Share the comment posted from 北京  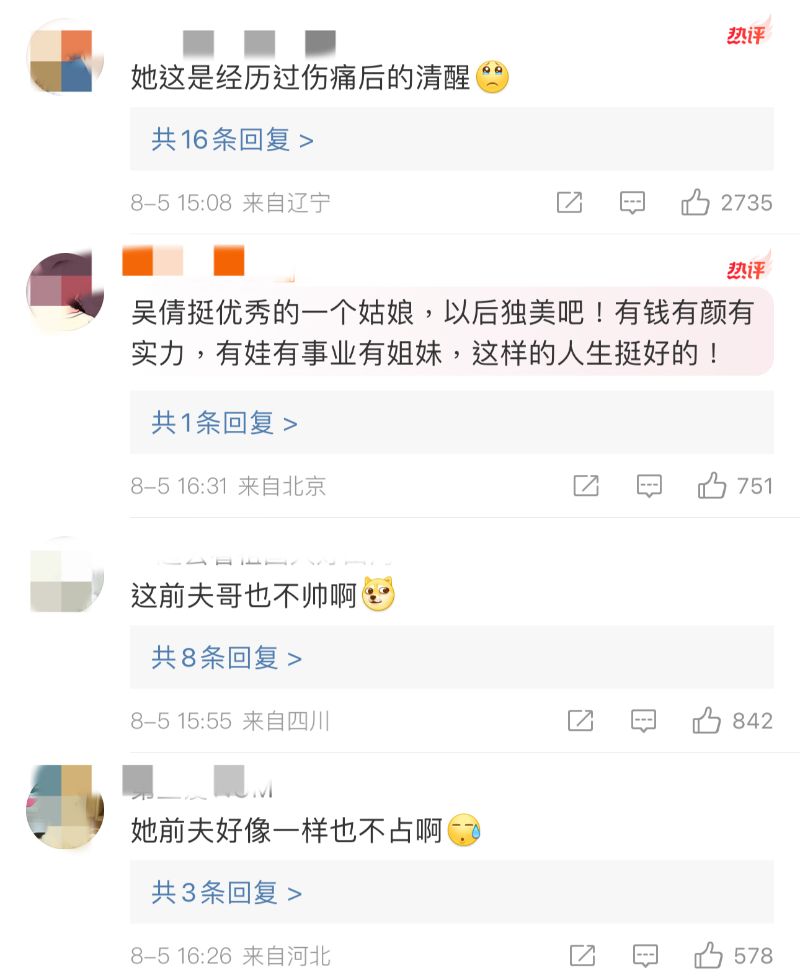[586, 486]
